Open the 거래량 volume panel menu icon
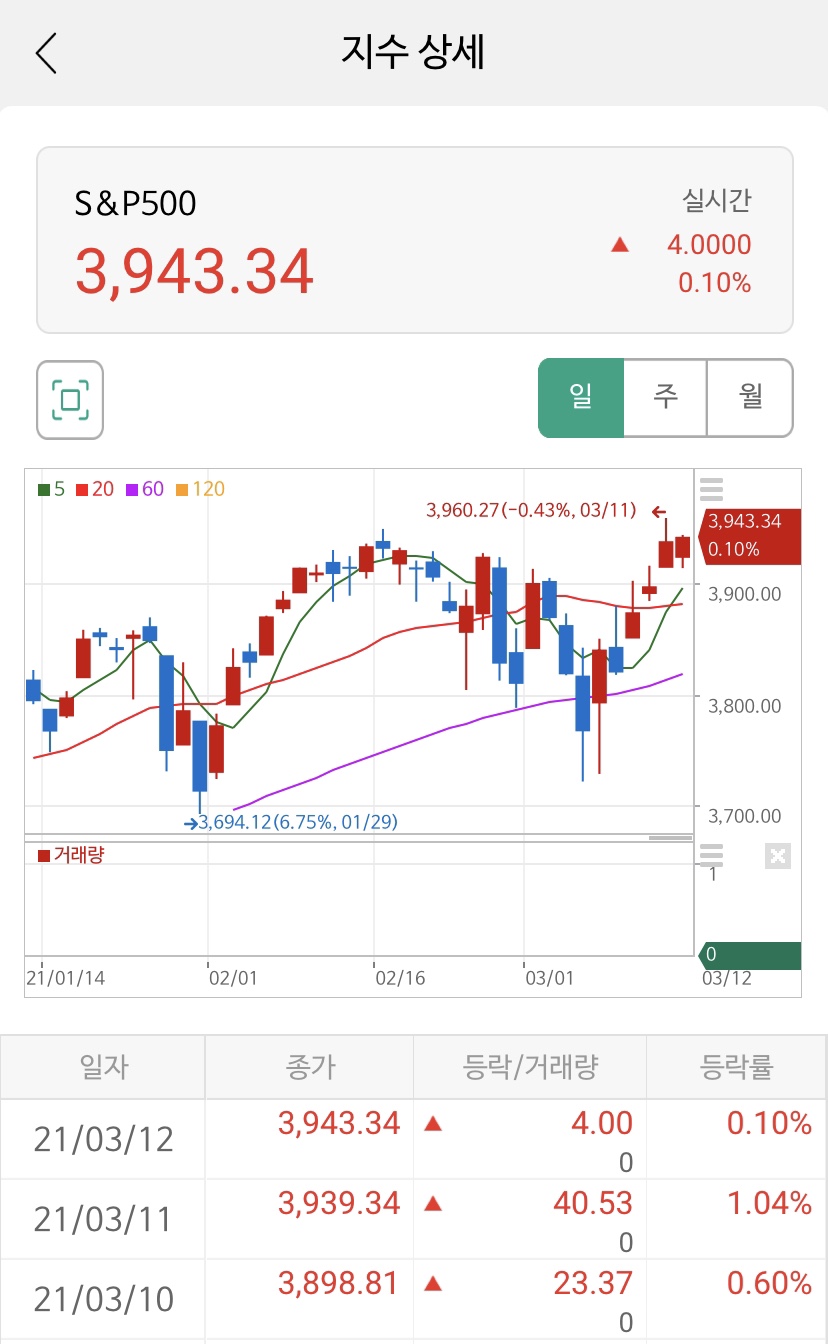The width and height of the screenshot is (828, 1344). 711,856
